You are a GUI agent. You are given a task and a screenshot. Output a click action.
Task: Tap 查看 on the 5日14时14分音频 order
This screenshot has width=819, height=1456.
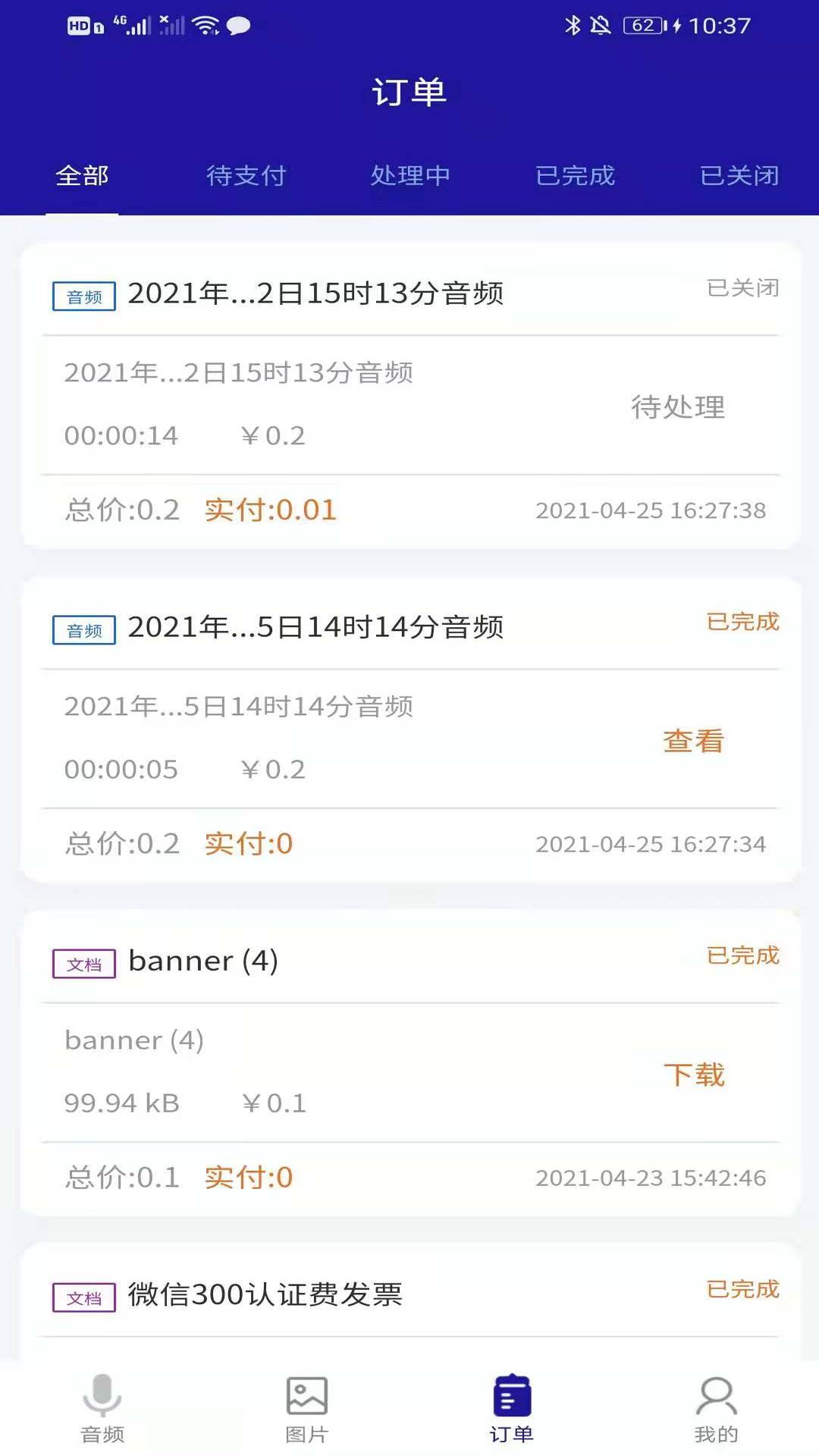pyautogui.click(x=693, y=741)
